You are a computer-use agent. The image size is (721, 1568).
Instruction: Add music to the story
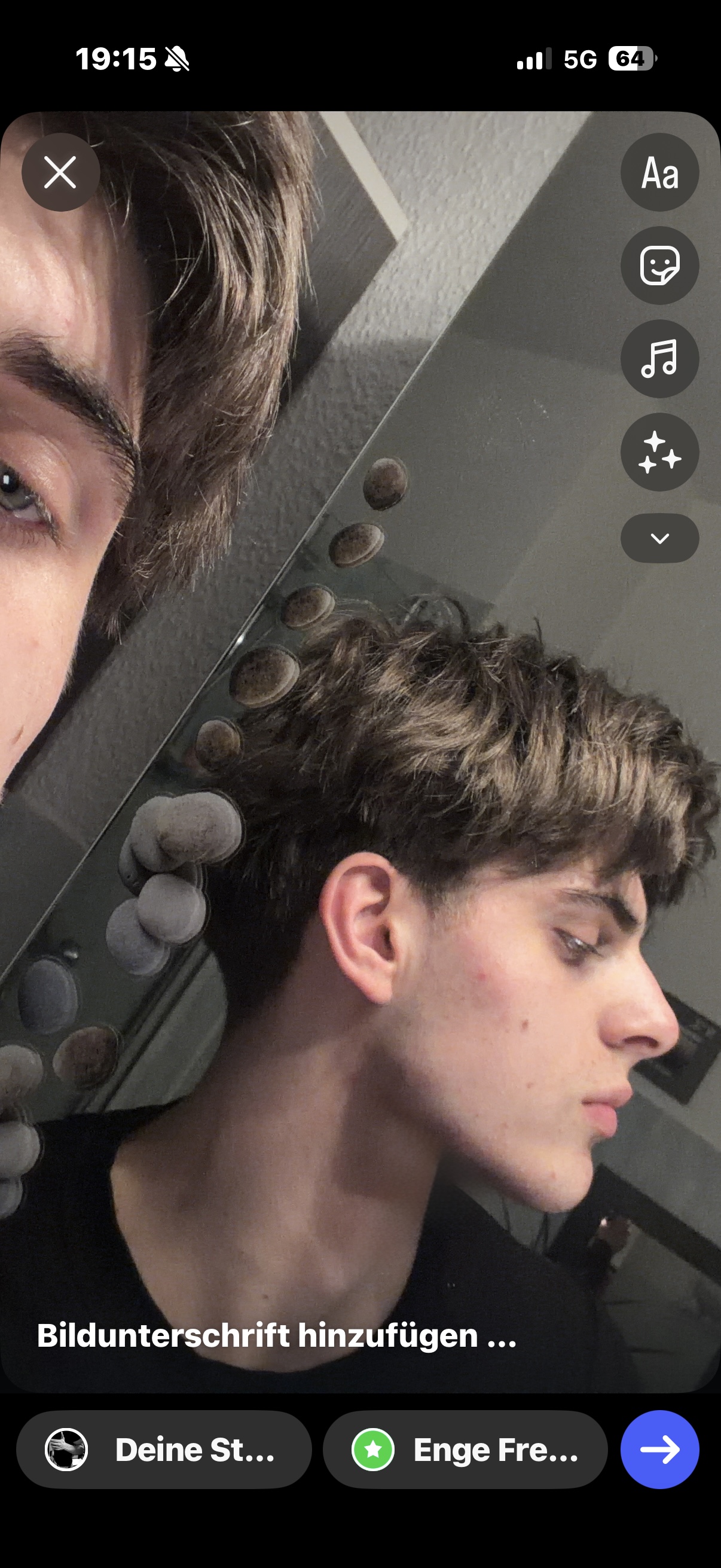(659, 359)
